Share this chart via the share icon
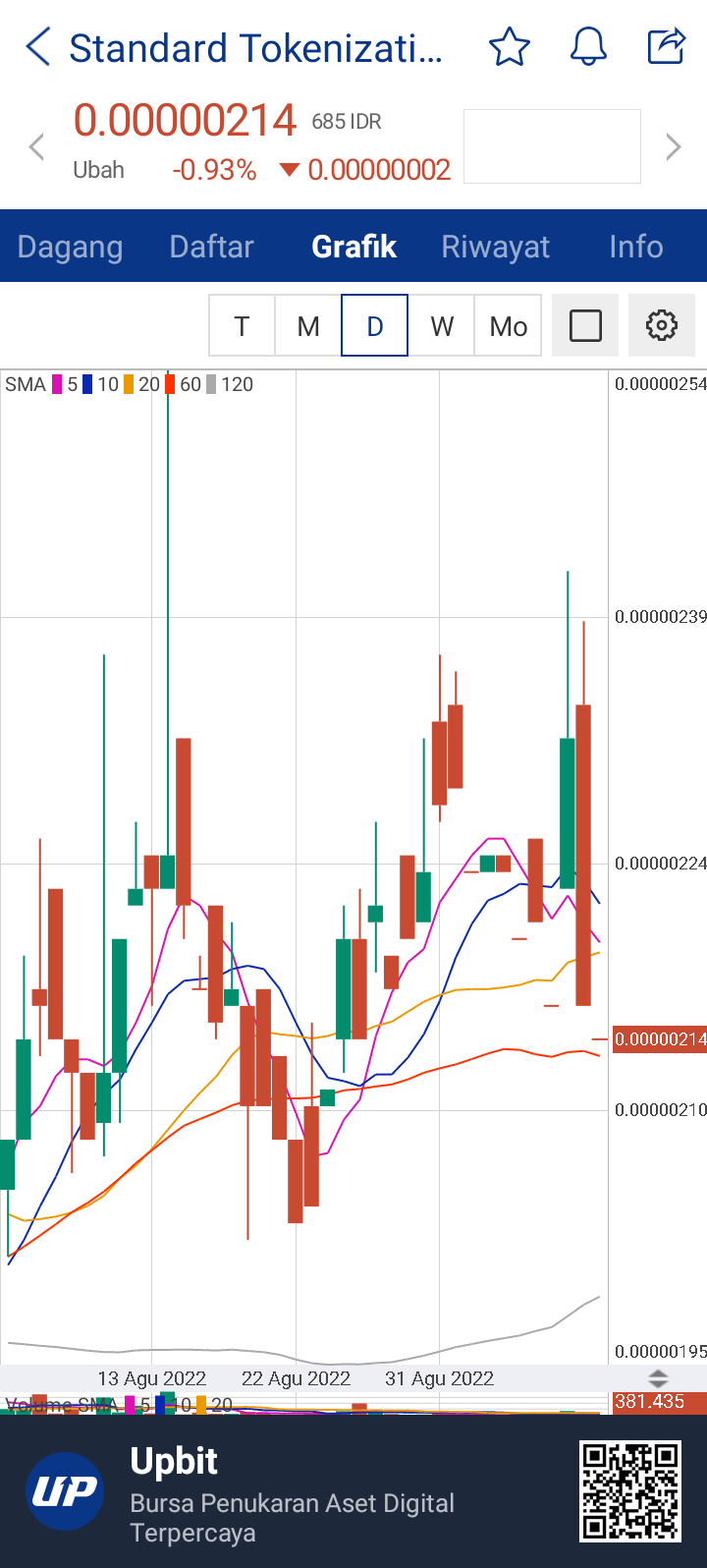 coord(666,47)
